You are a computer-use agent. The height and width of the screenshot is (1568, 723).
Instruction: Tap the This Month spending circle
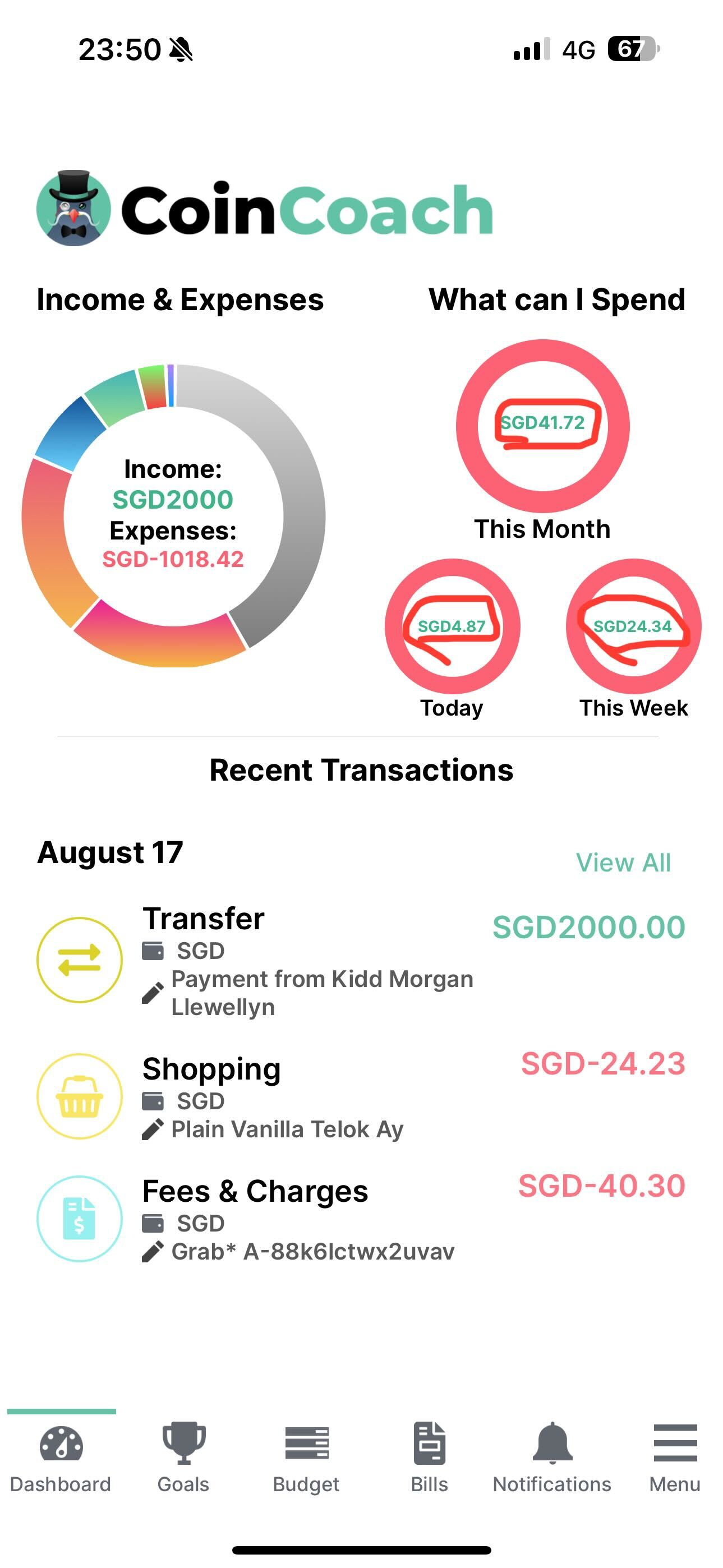[542, 426]
